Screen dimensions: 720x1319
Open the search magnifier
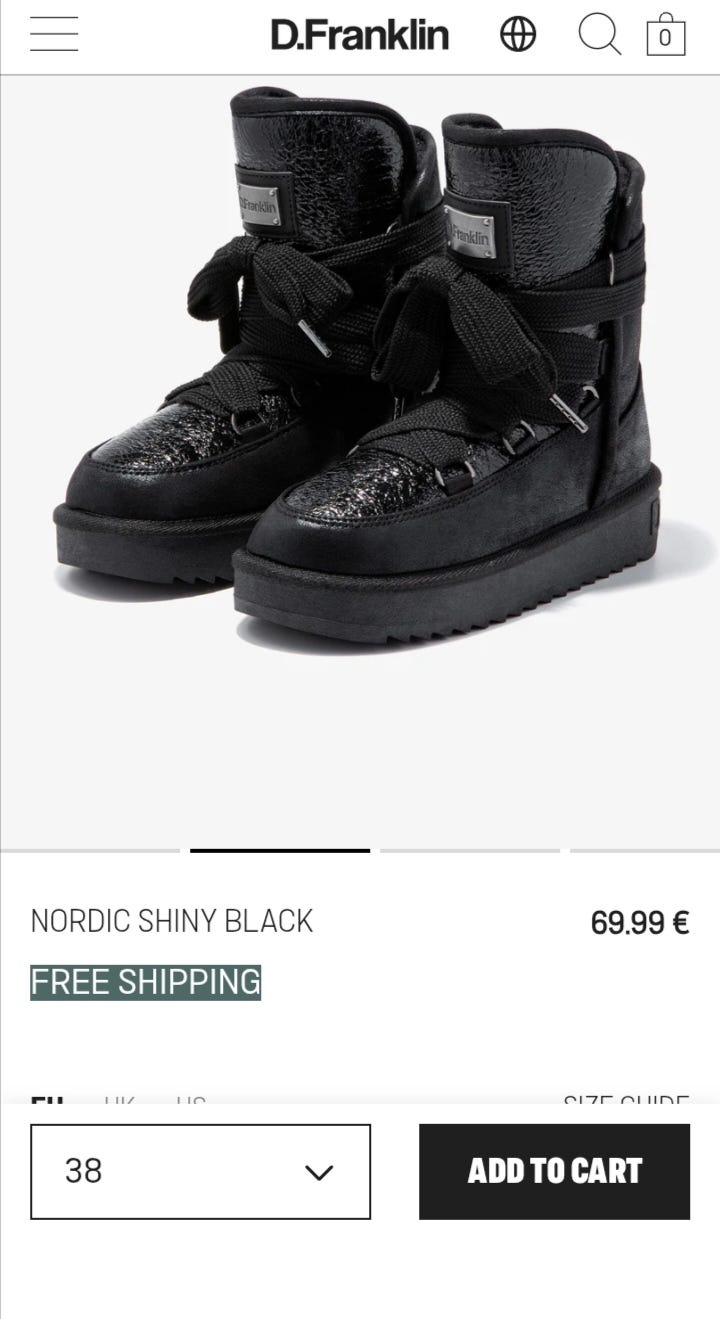tap(599, 36)
